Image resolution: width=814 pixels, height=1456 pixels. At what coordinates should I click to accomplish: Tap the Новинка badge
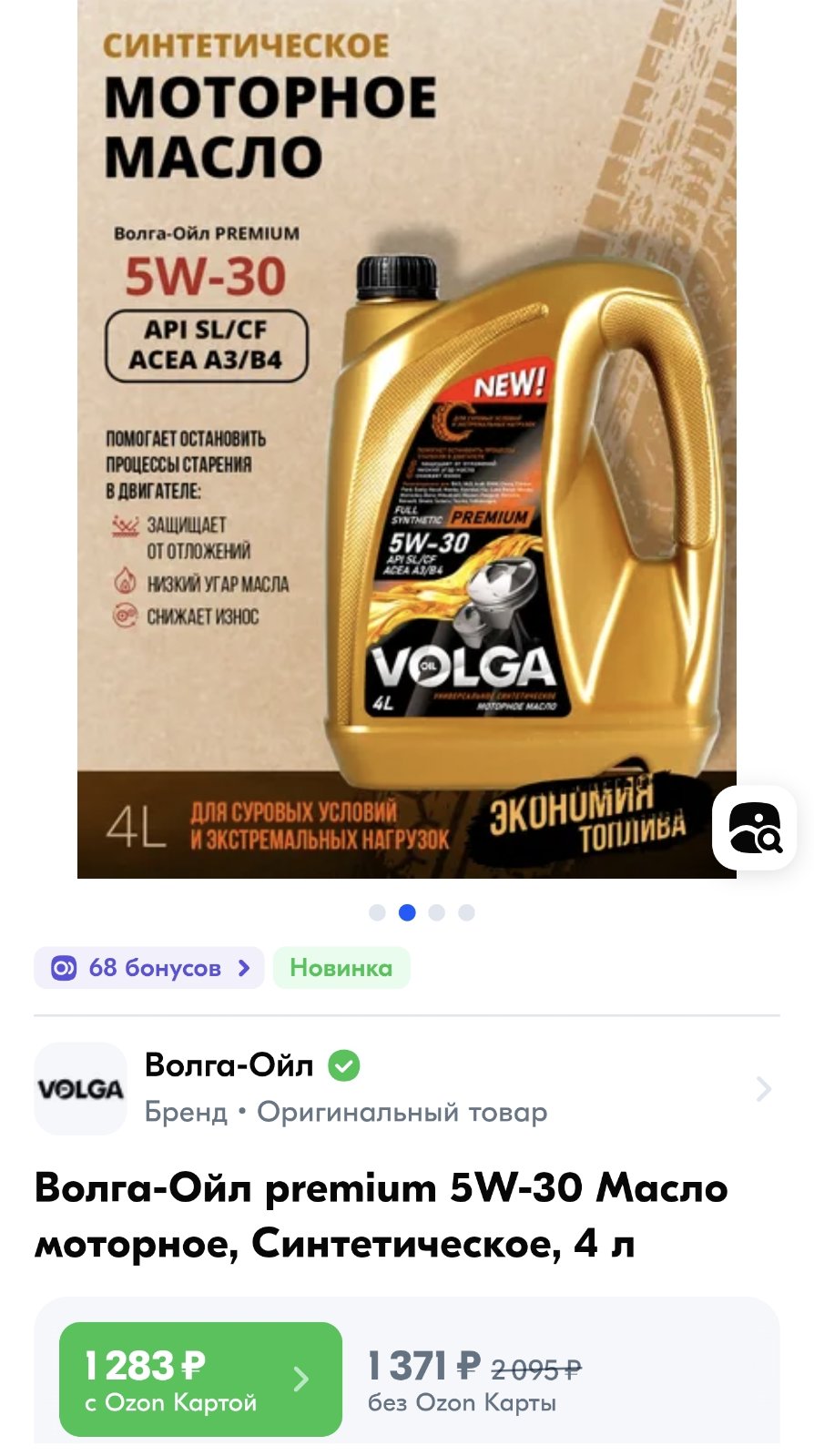click(x=341, y=968)
